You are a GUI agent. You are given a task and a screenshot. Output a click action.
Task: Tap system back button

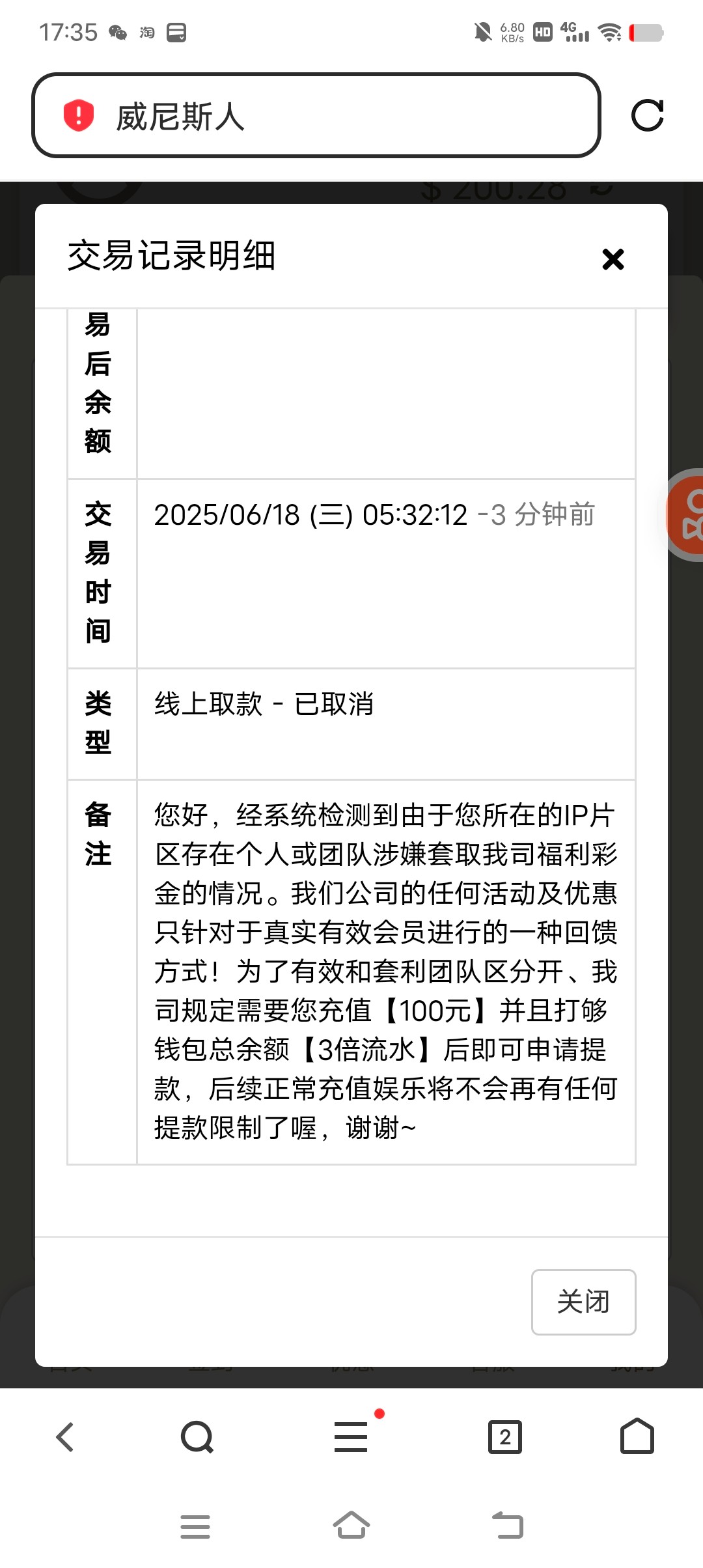tap(508, 1526)
